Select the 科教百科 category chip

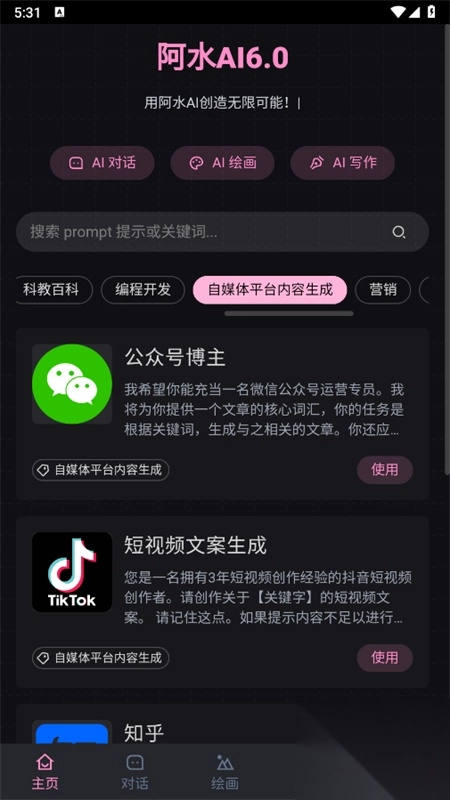pyautogui.click(x=54, y=290)
